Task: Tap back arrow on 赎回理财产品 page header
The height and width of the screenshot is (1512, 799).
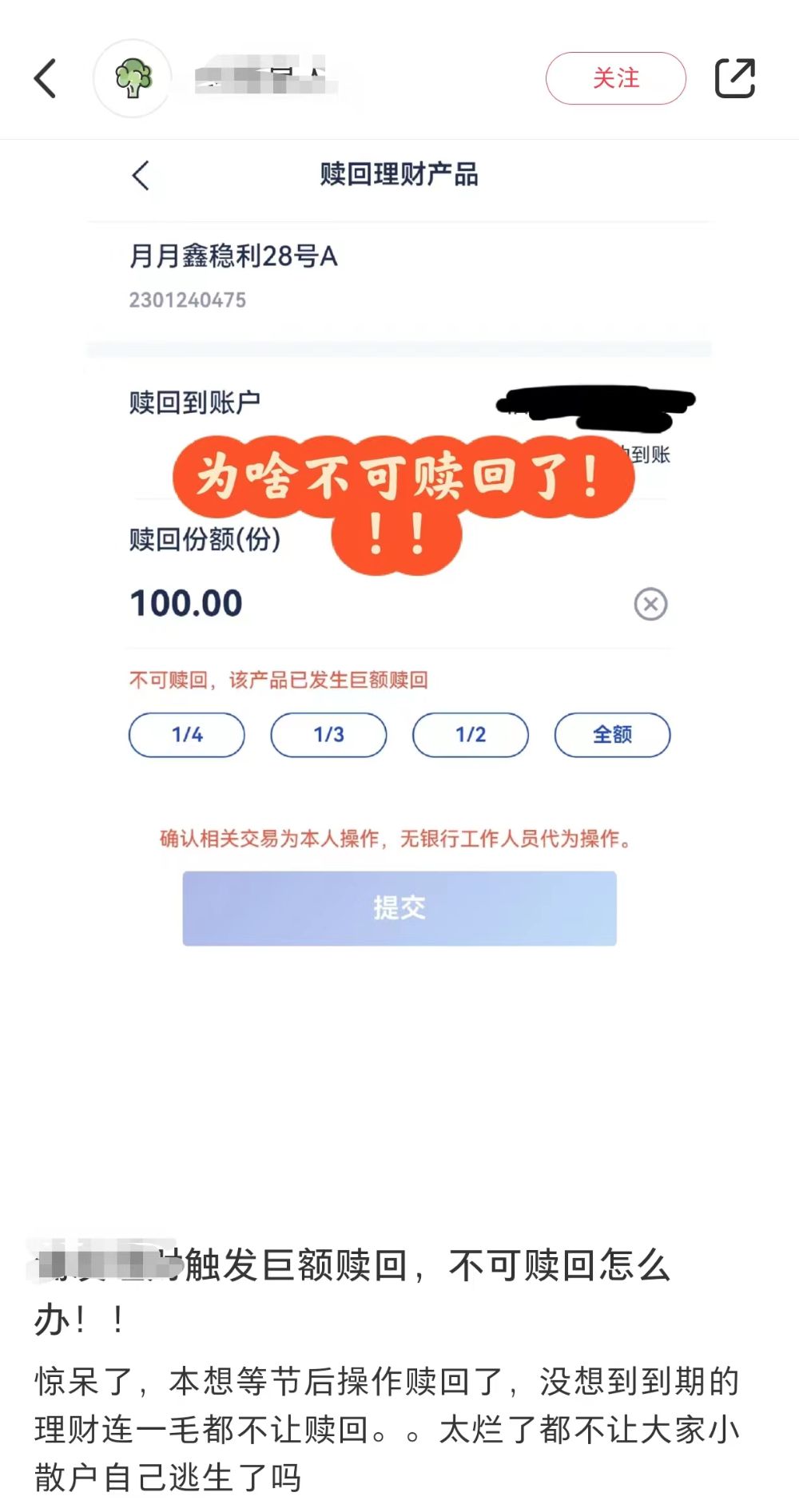Action: tap(141, 175)
